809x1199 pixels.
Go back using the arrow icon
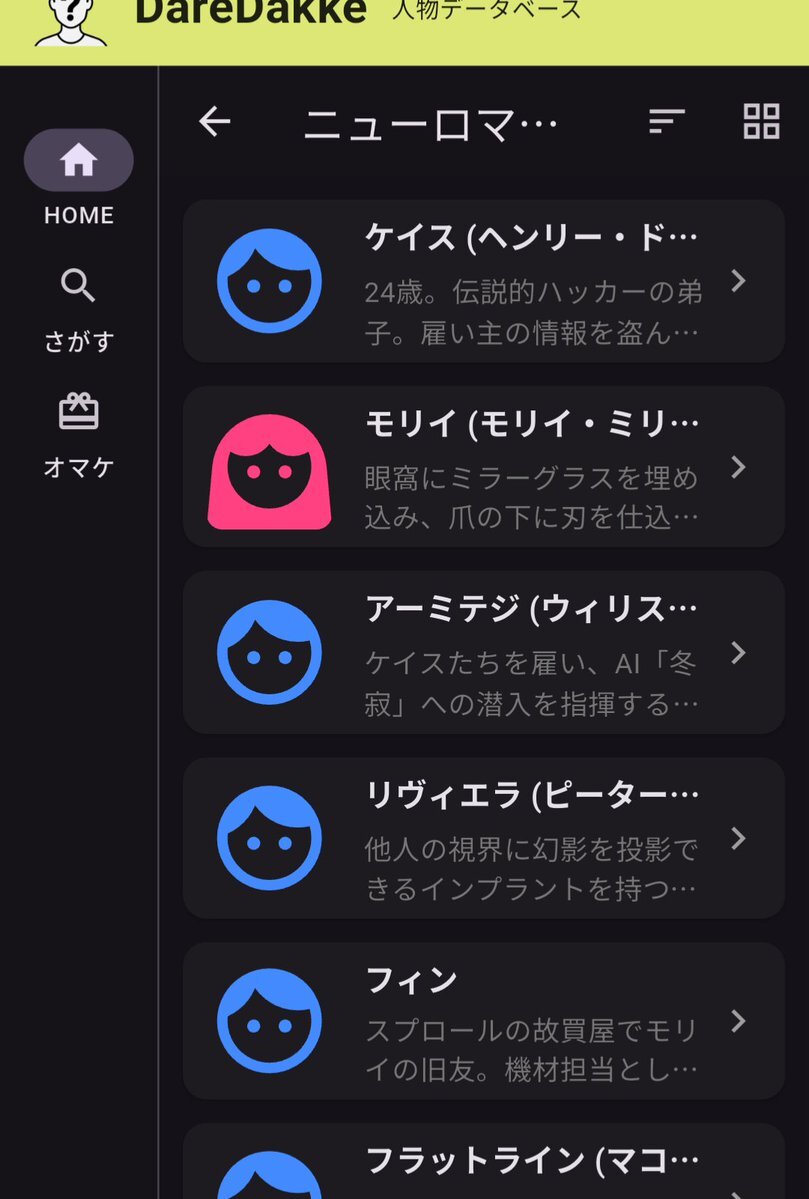click(215, 122)
